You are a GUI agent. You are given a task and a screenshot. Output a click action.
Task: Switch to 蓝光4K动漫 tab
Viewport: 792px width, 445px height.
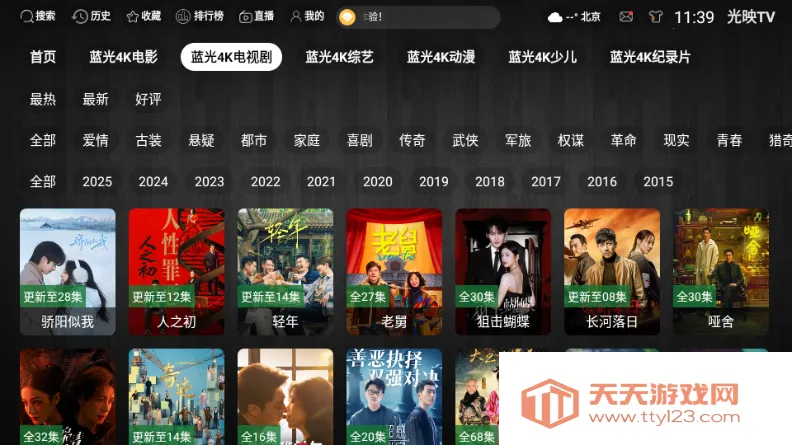pos(441,57)
